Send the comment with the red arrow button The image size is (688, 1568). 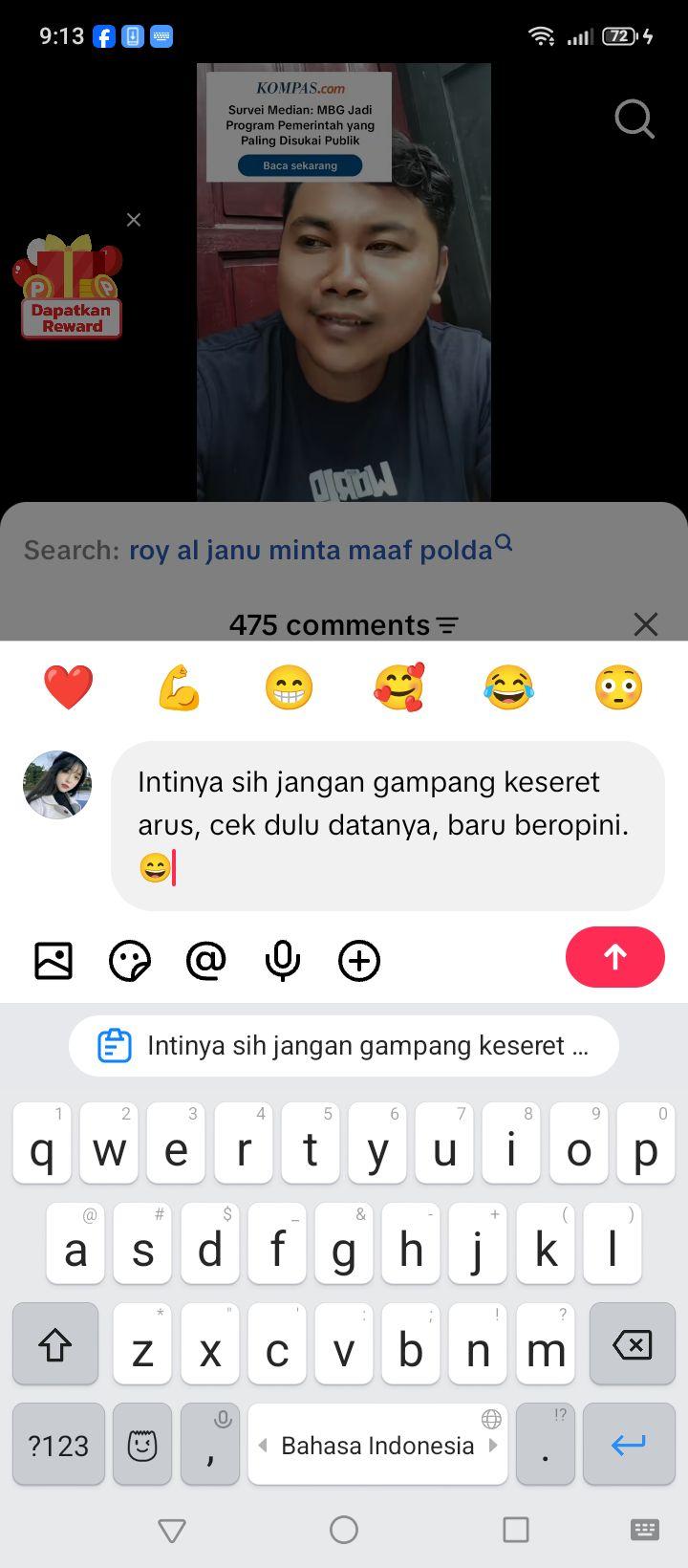click(614, 957)
